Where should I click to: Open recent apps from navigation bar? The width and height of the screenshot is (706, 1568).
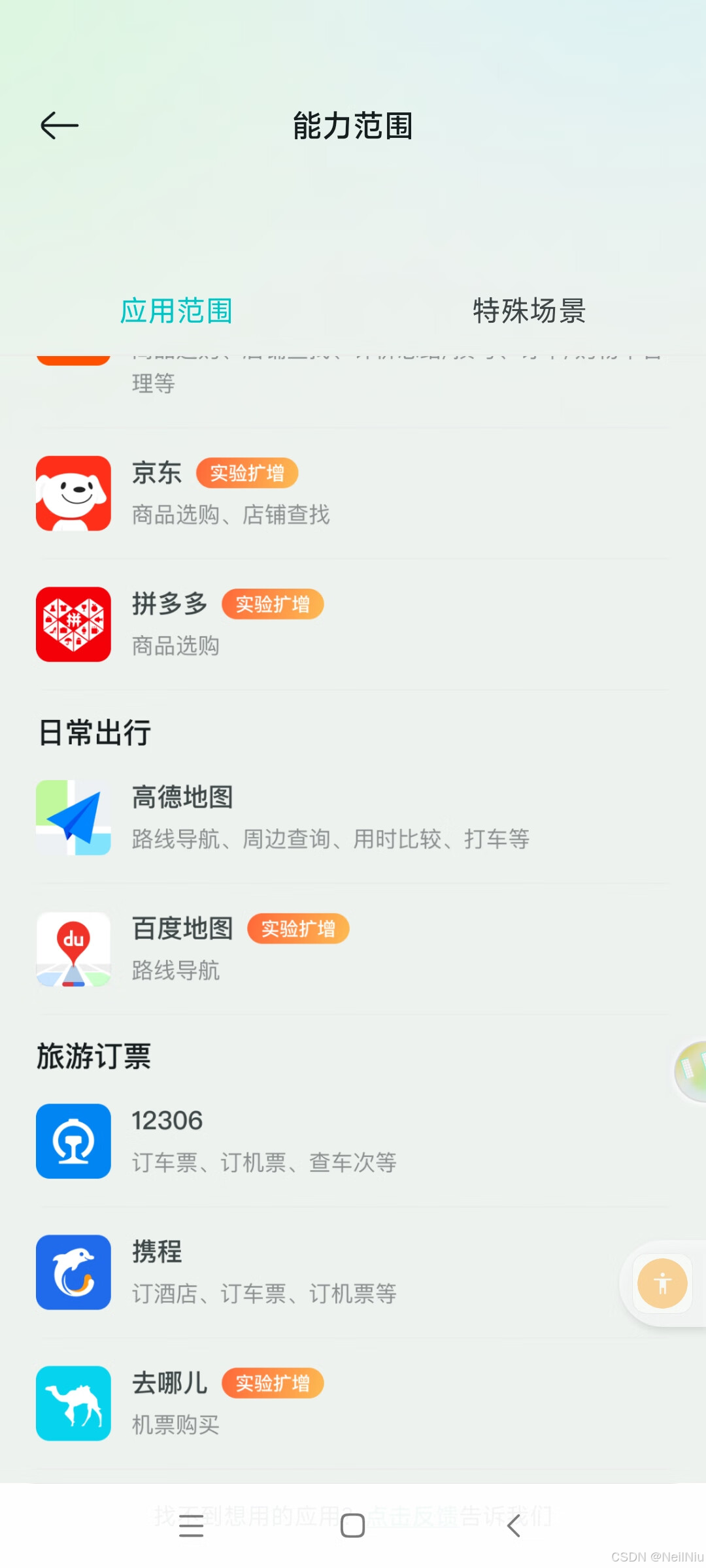[x=191, y=1526]
